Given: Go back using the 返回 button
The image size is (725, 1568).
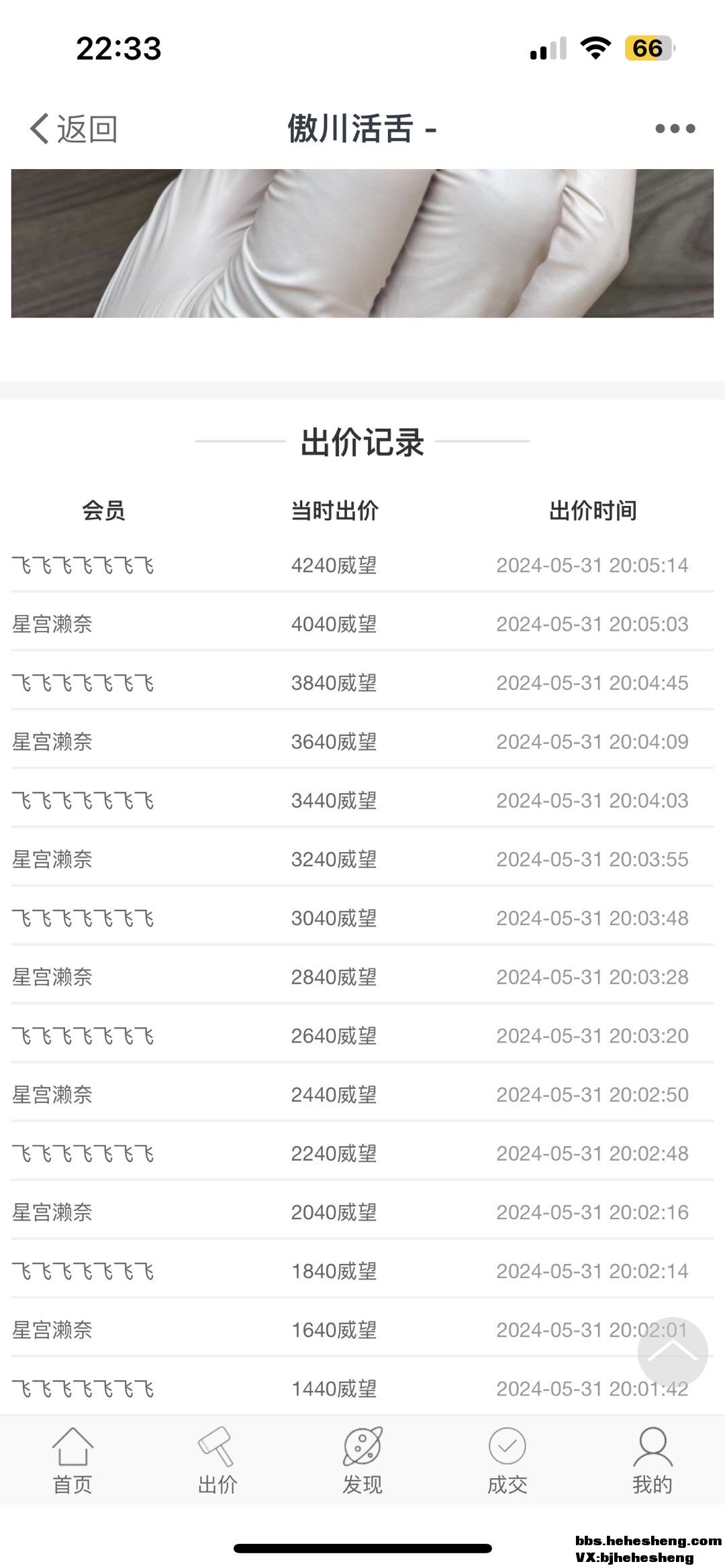Looking at the screenshot, I should (74, 128).
